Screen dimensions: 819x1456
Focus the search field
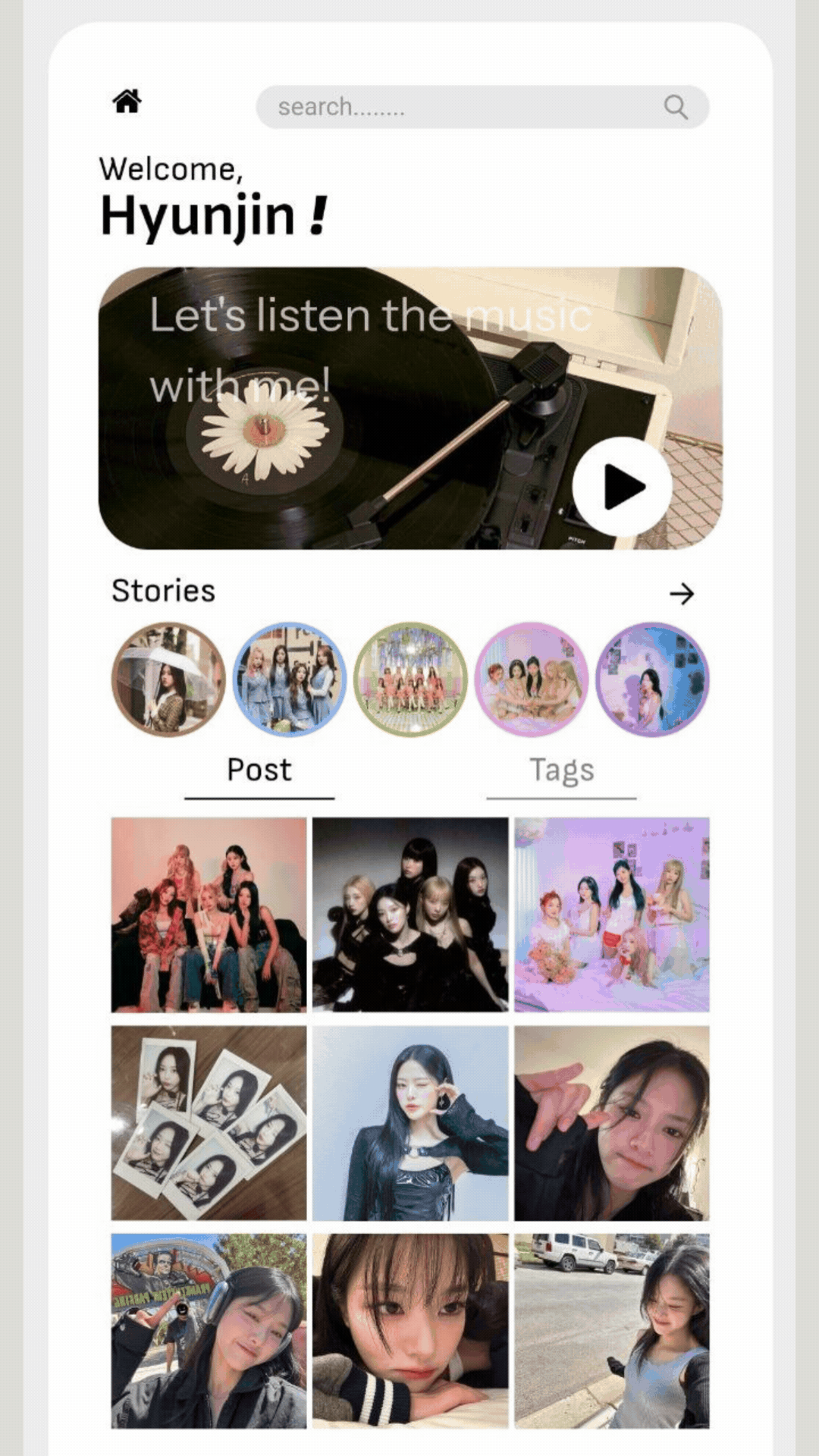pos(455,107)
